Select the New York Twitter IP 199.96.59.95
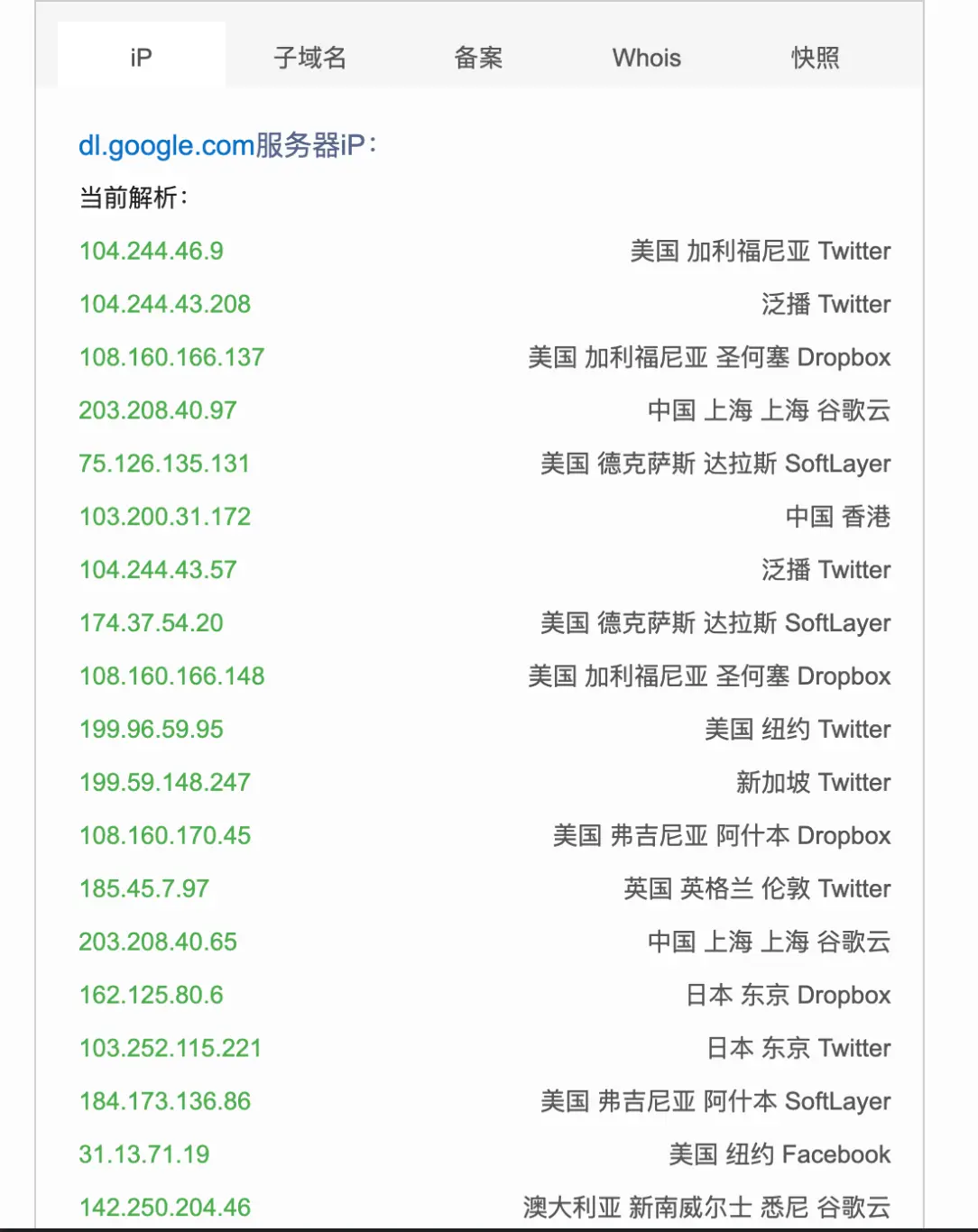 point(149,729)
